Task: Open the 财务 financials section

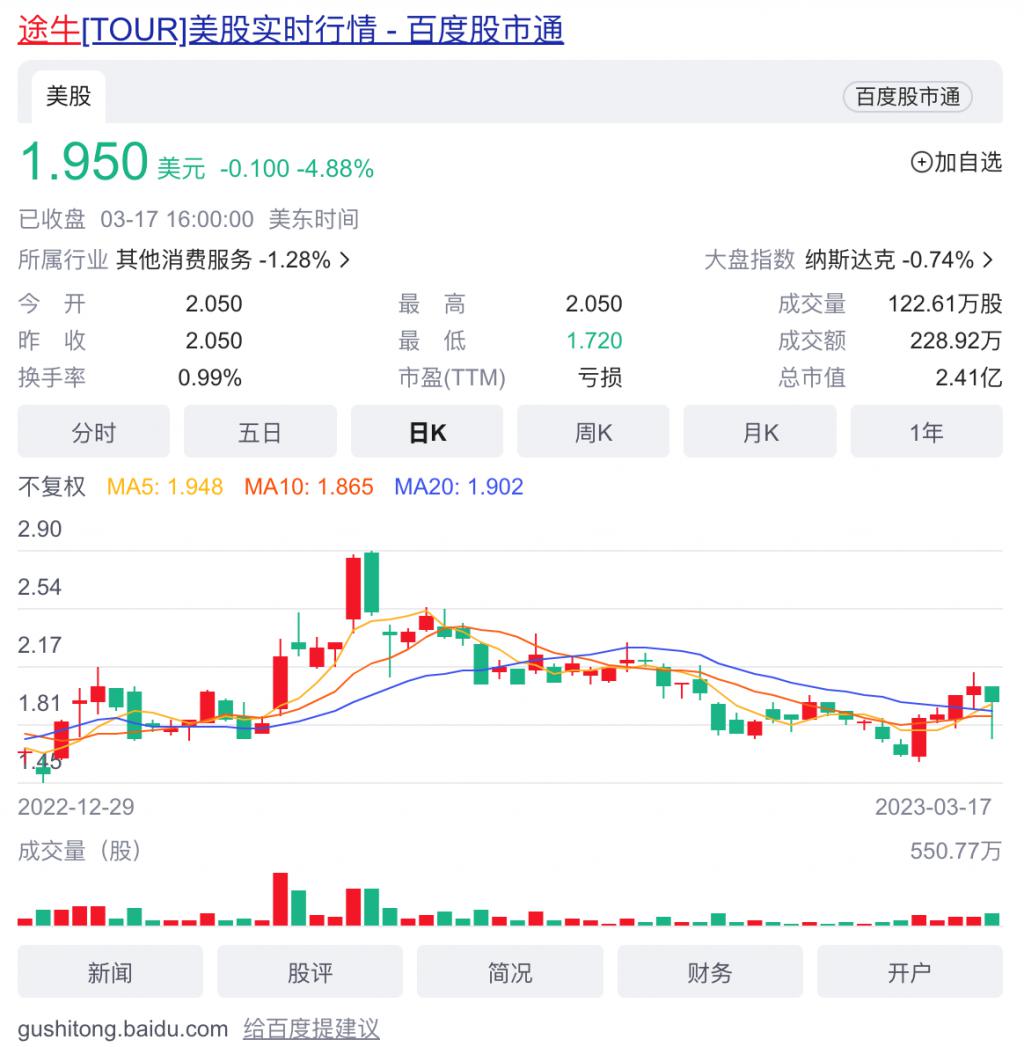Action: pos(711,971)
